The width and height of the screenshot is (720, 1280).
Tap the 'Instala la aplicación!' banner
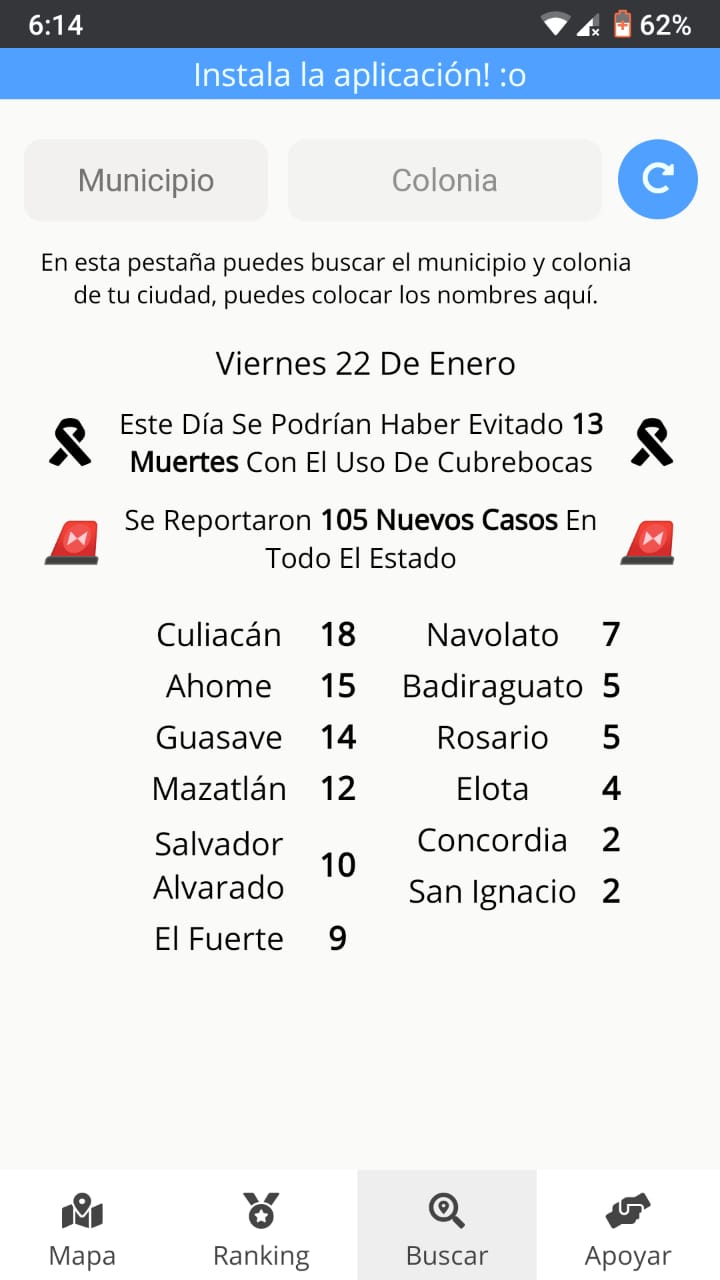click(360, 75)
